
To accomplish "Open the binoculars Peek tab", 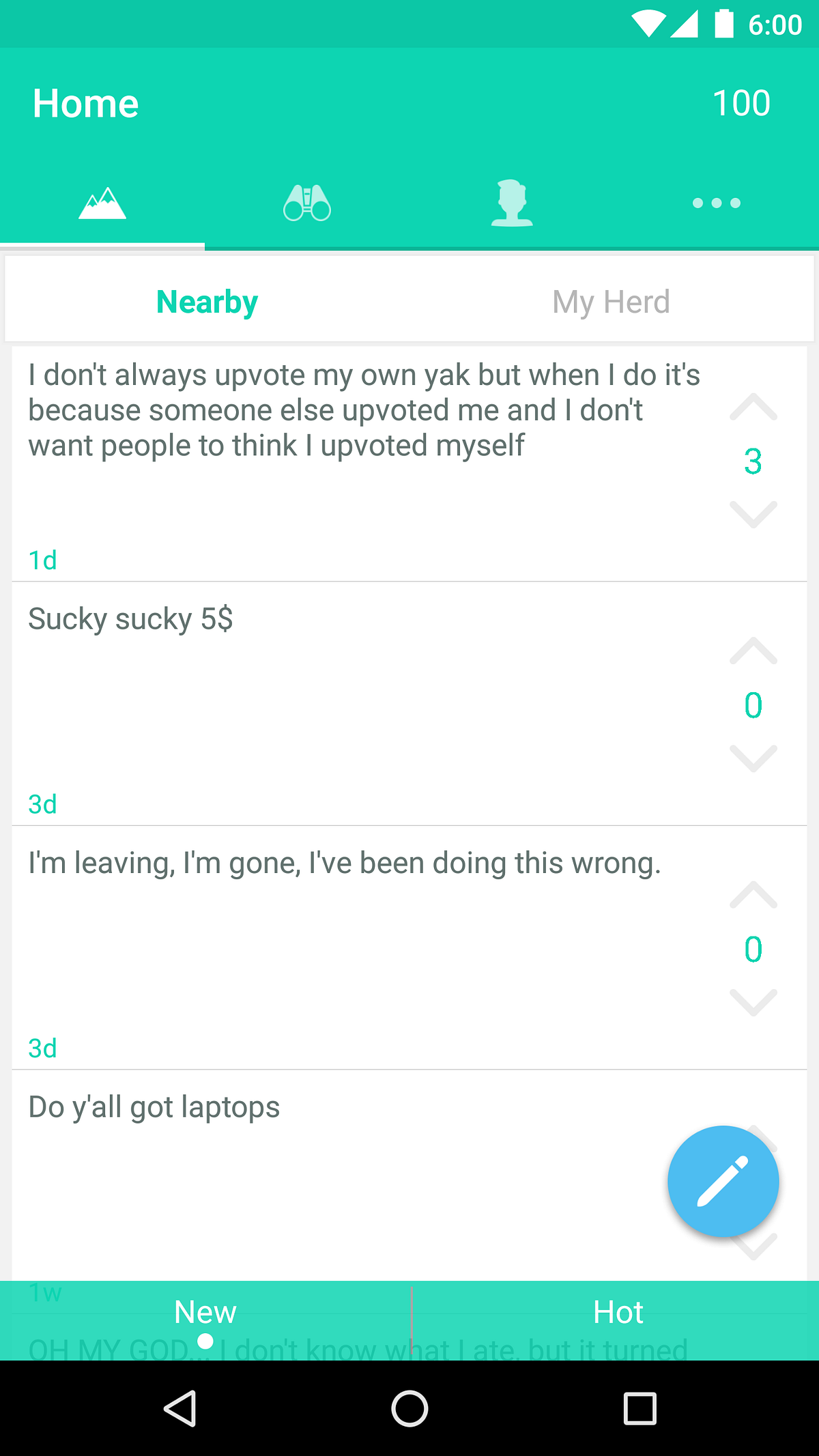I will [x=307, y=203].
